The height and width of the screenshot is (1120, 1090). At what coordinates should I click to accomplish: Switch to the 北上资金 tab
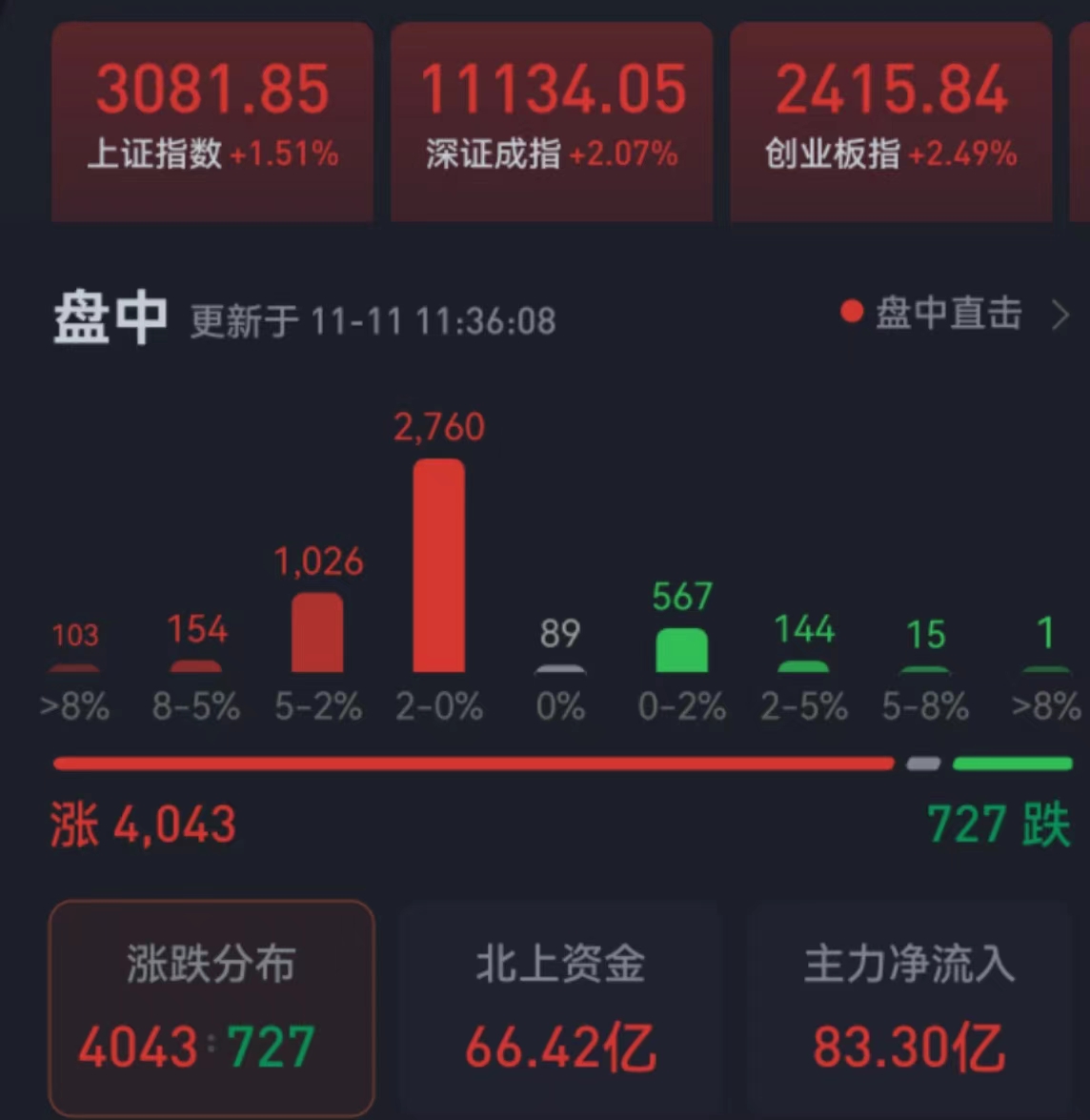[x=560, y=1006]
